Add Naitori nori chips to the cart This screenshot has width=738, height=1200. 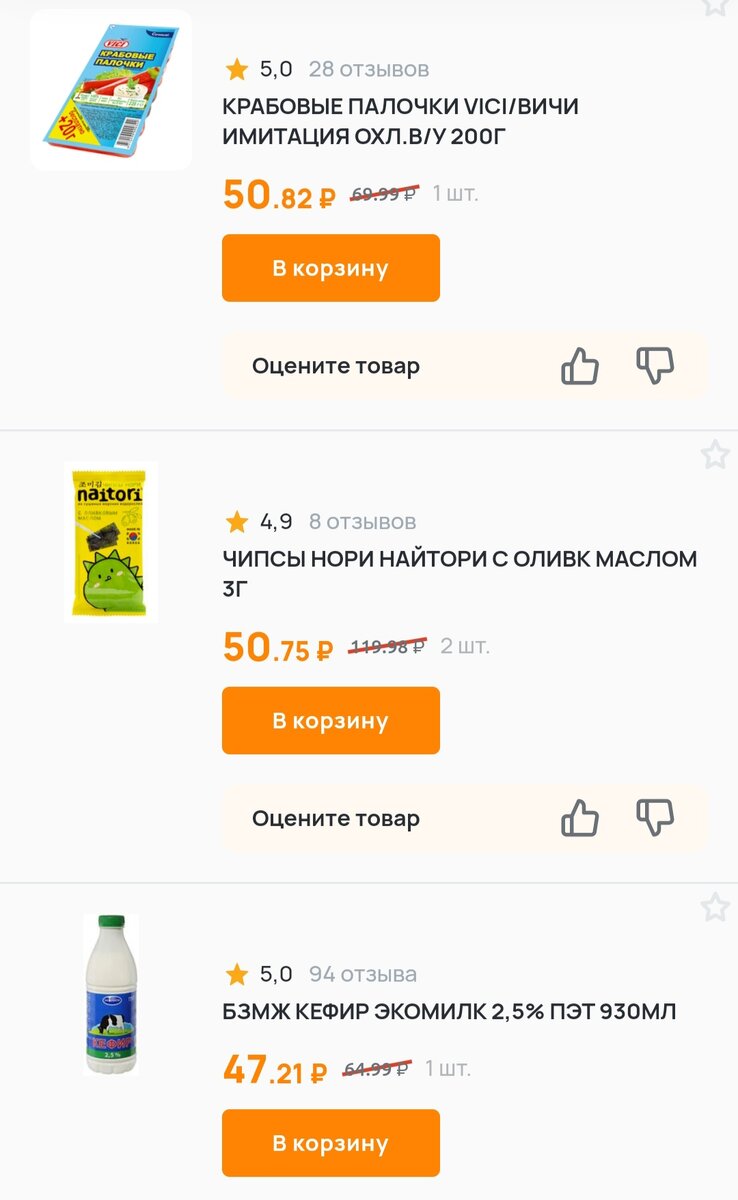[330, 720]
